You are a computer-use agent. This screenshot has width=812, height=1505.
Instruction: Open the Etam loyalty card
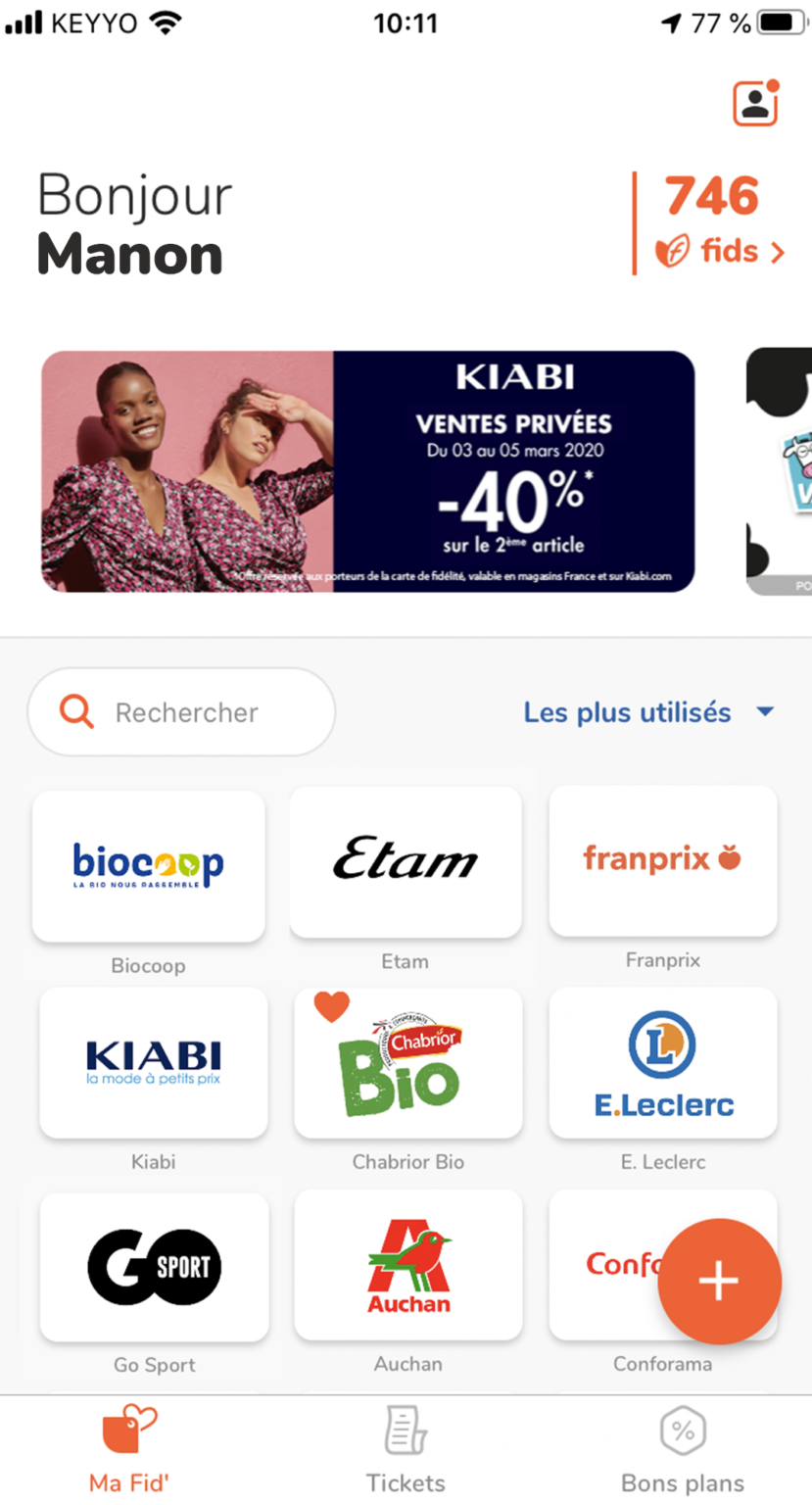(406, 862)
